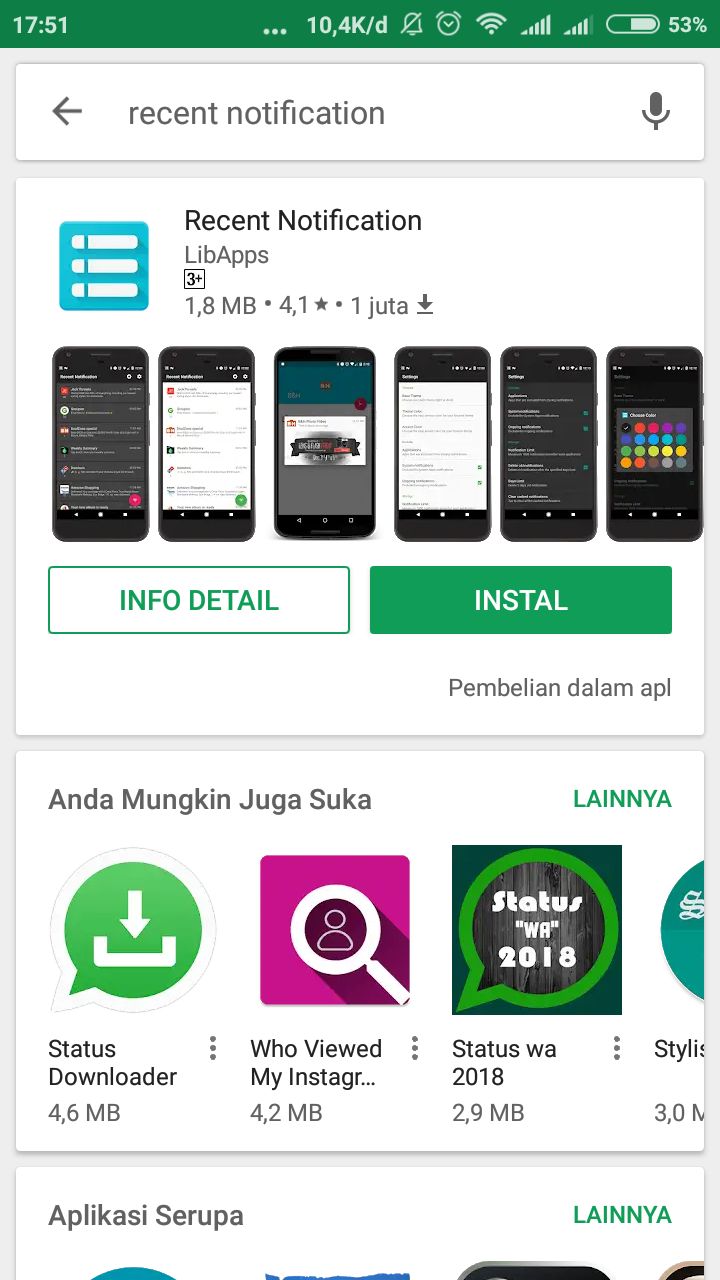The height and width of the screenshot is (1280, 720).
Task: Open options menu for Status Downloader
Action: pos(213,1048)
